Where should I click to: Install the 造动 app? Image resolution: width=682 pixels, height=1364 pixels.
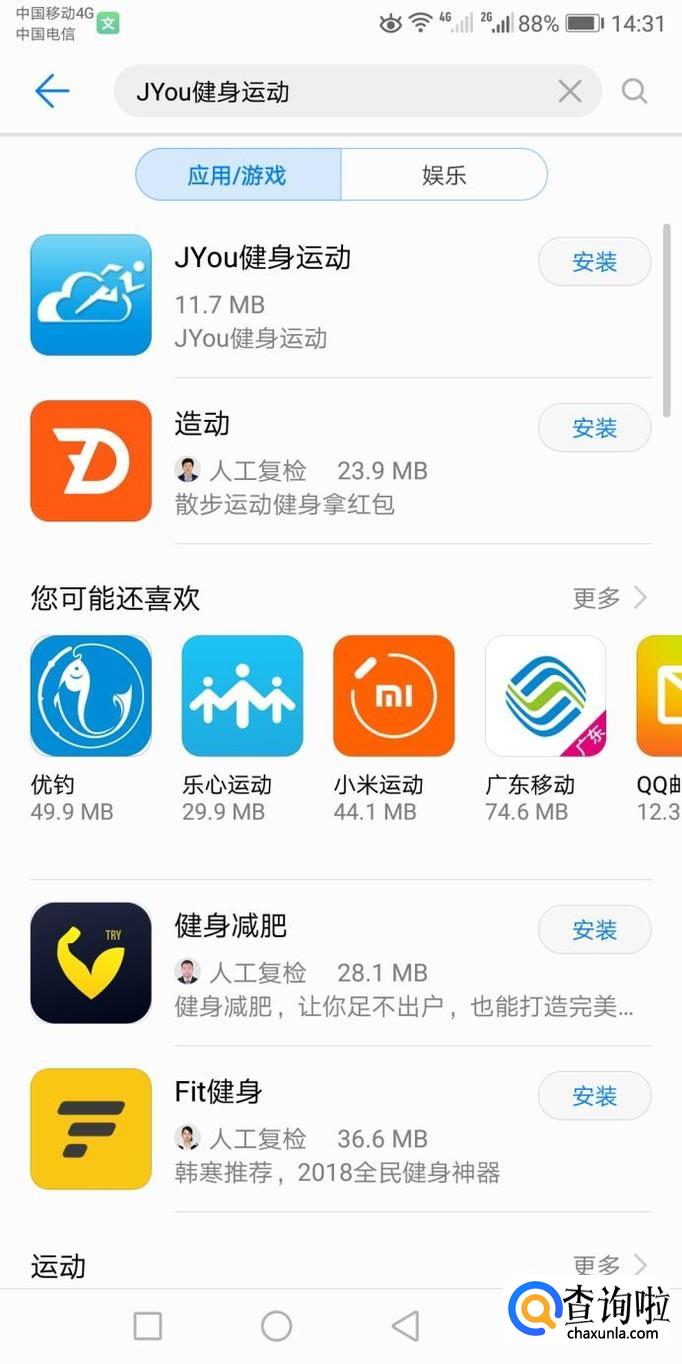pos(594,428)
